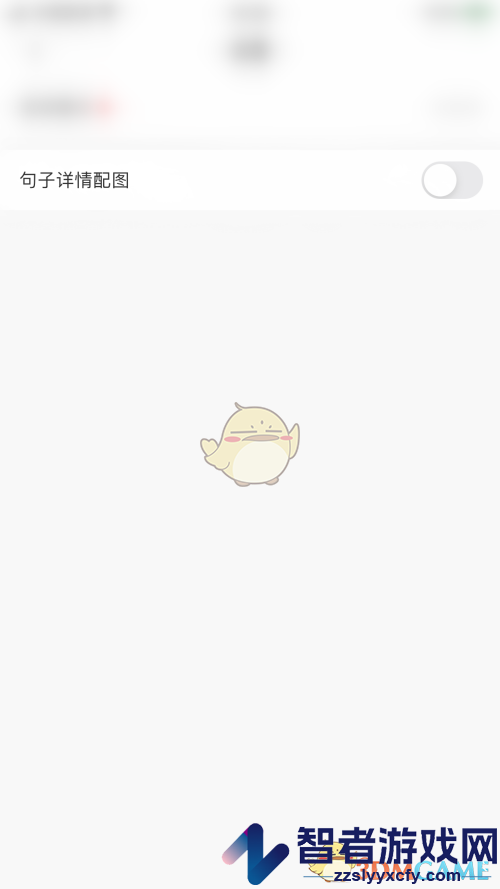Enable the 句子详情配图 switch

pos(452,180)
